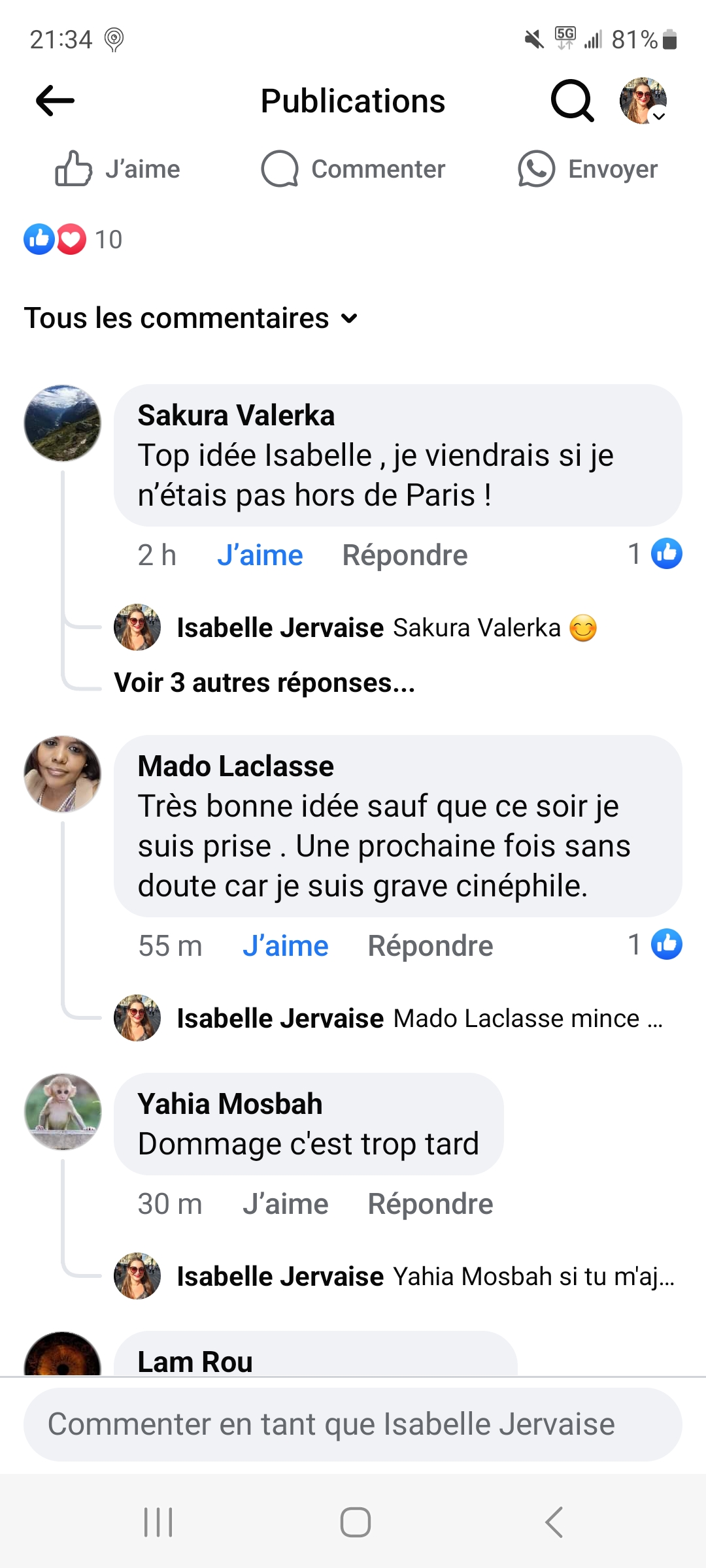Expand Voir 3 autres réponses
This screenshot has width=706, height=1568.
click(x=264, y=683)
